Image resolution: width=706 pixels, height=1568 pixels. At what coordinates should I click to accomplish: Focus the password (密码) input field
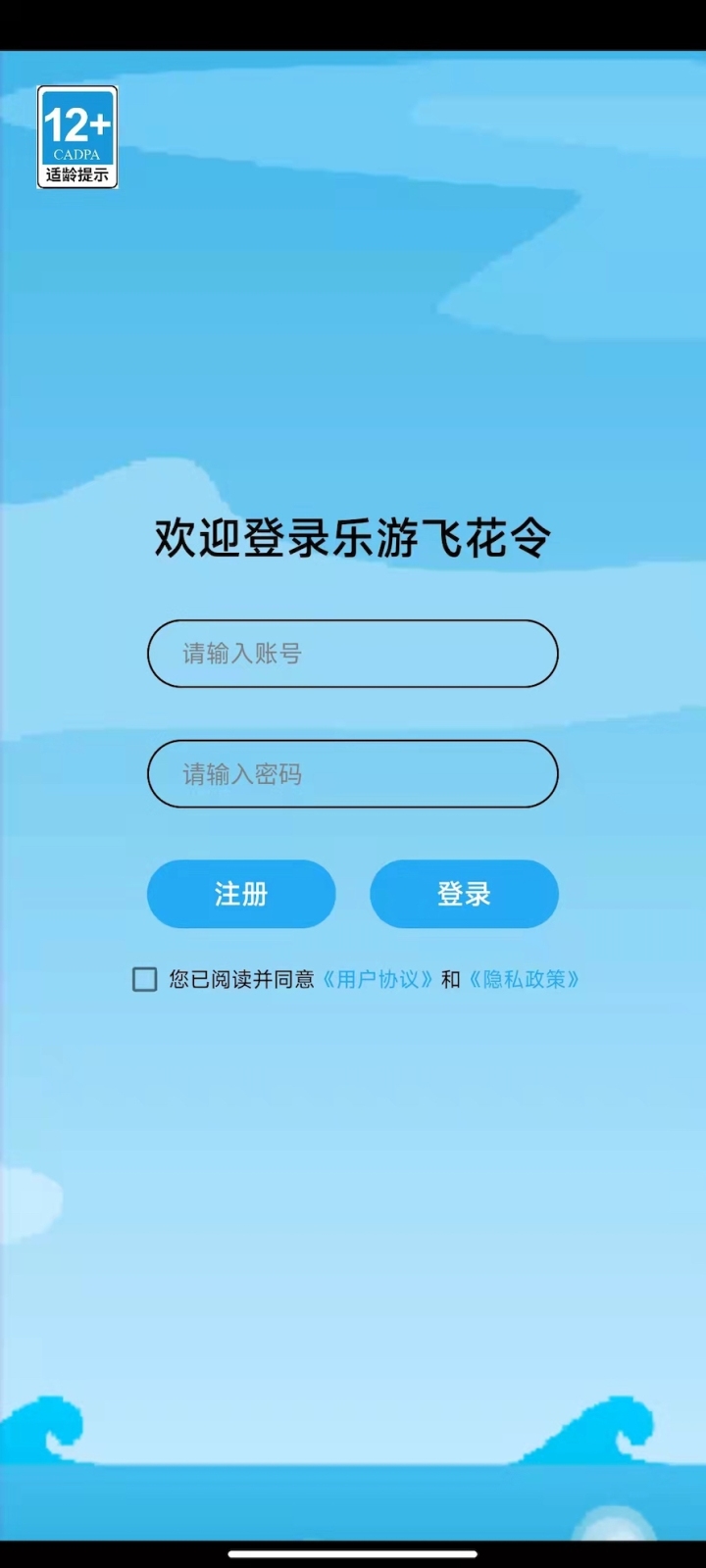click(353, 774)
